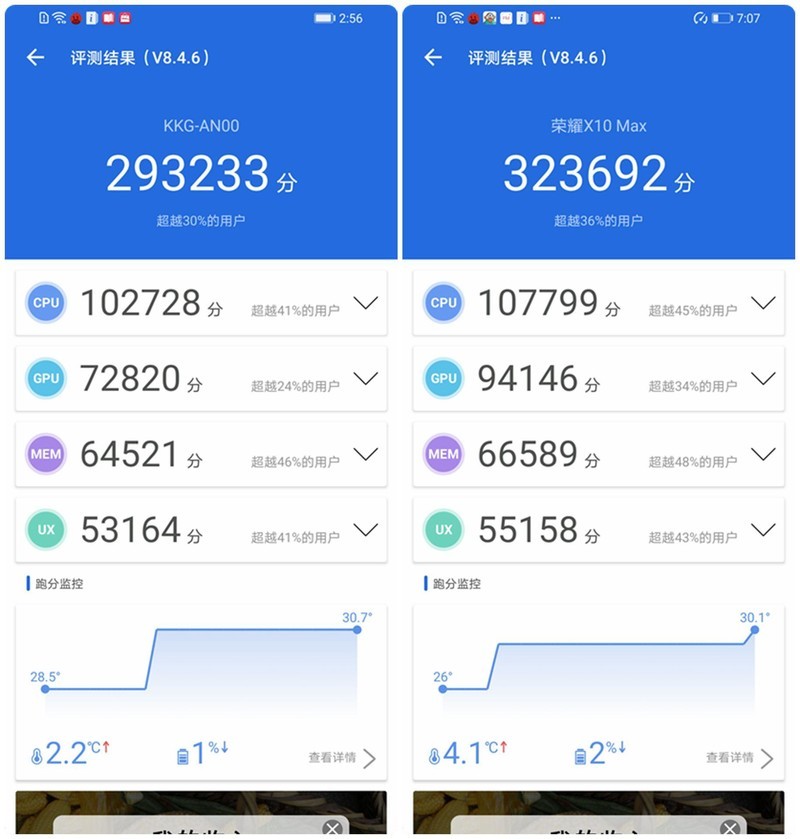
Task: Tap the CPU icon on the 荣耀X10 Max result
Action: (443, 303)
